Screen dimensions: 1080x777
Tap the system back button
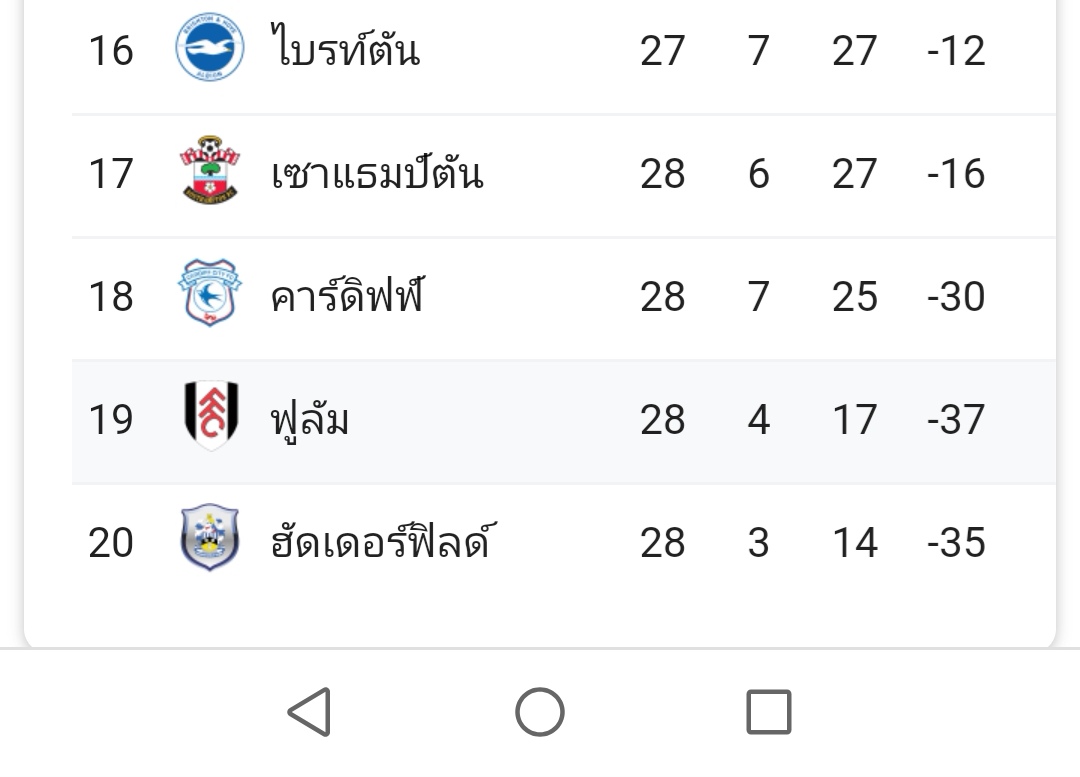click(309, 712)
